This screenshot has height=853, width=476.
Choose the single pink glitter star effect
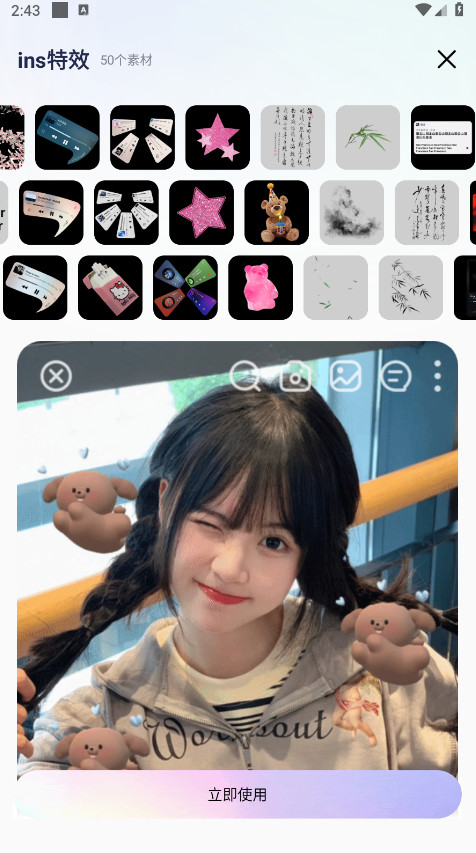(201, 213)
